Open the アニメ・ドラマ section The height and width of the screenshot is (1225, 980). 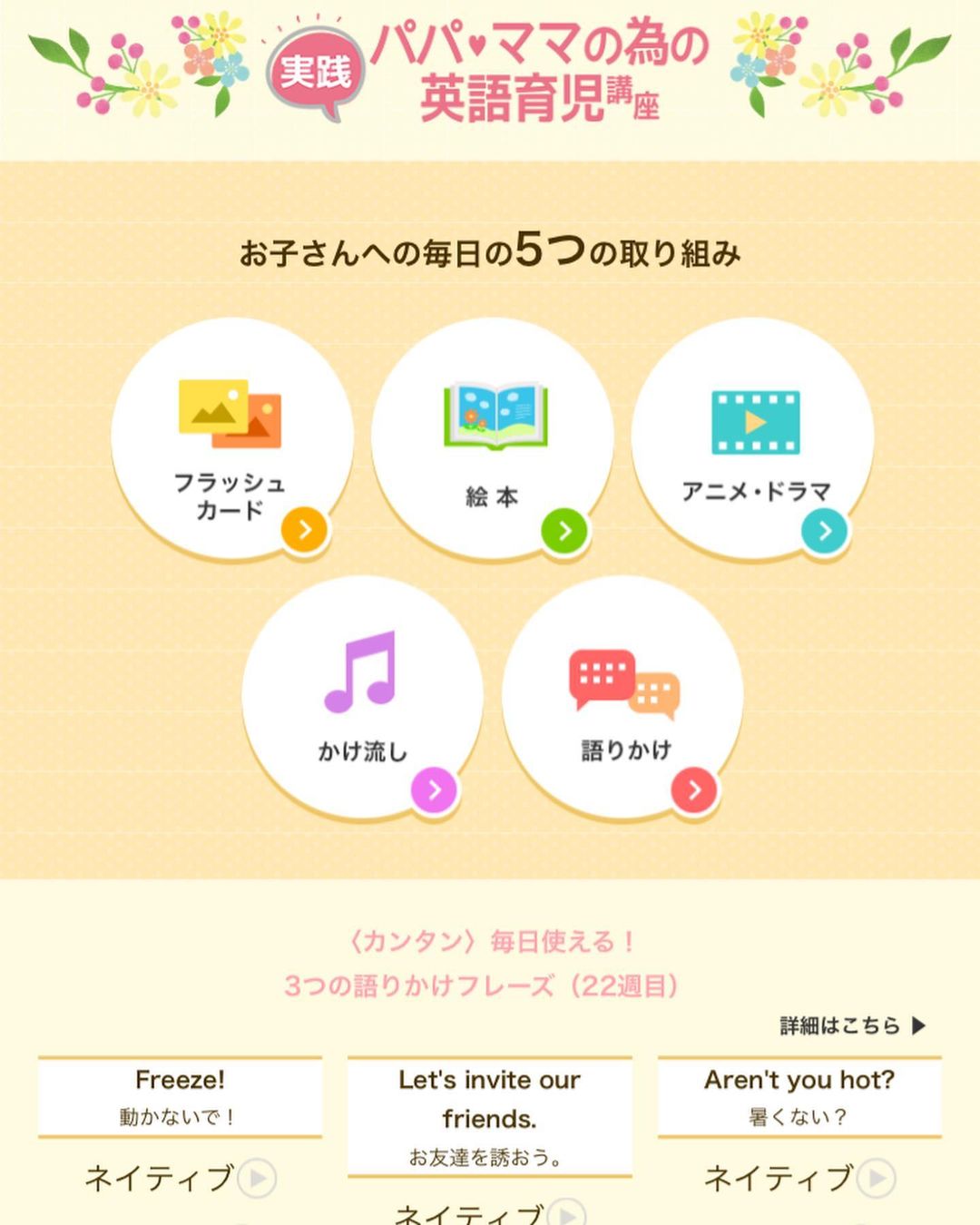(752, 438)
